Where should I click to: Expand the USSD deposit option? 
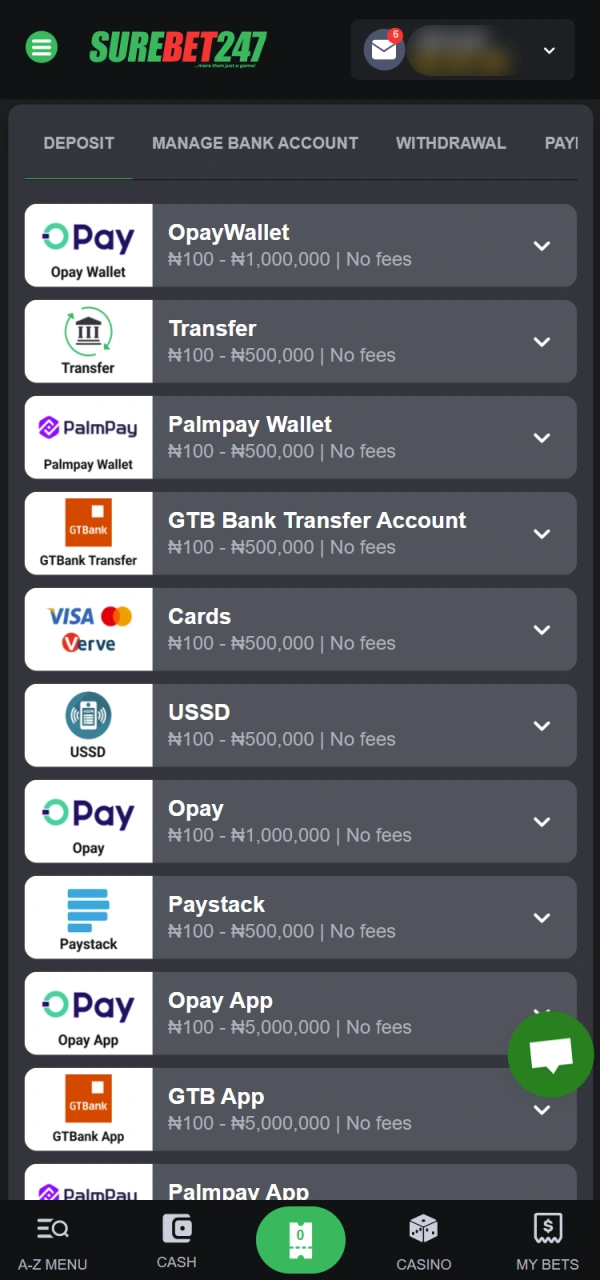pyautogui.click(x=542, y=726)
